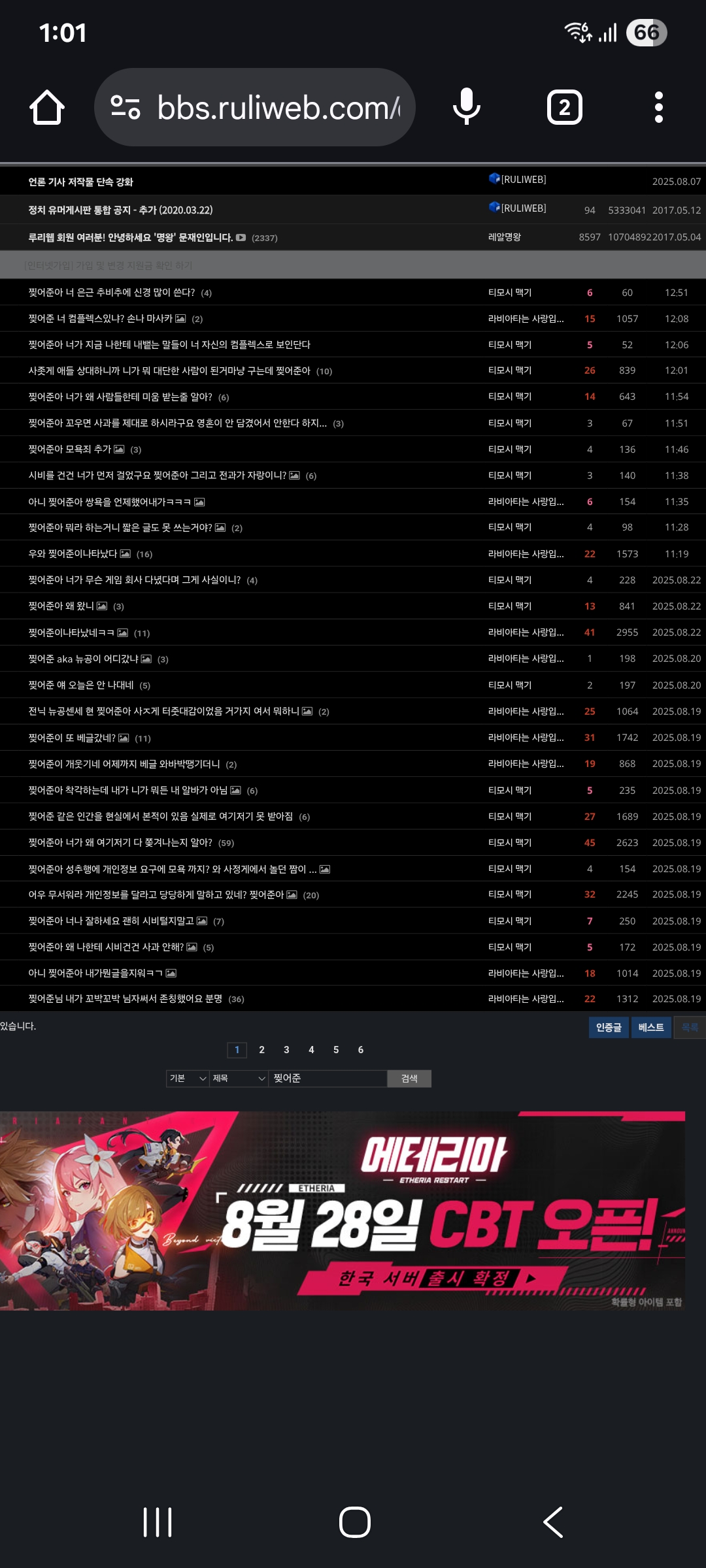Expand the 제목 search-type dropdown
Screen dimensions: 706x1568
point(239,1079)
